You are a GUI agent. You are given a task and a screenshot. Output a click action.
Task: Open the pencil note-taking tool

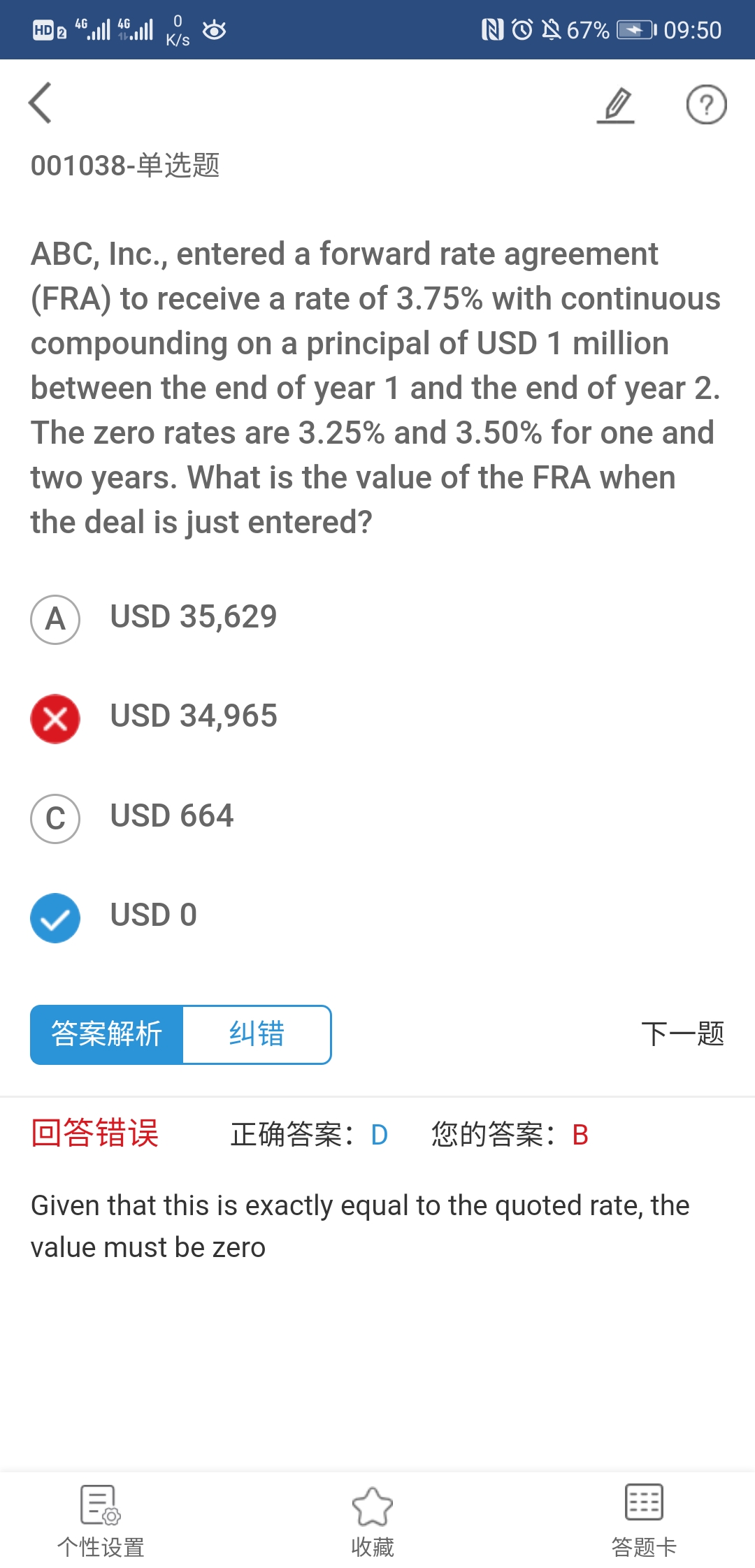(617, 105)
